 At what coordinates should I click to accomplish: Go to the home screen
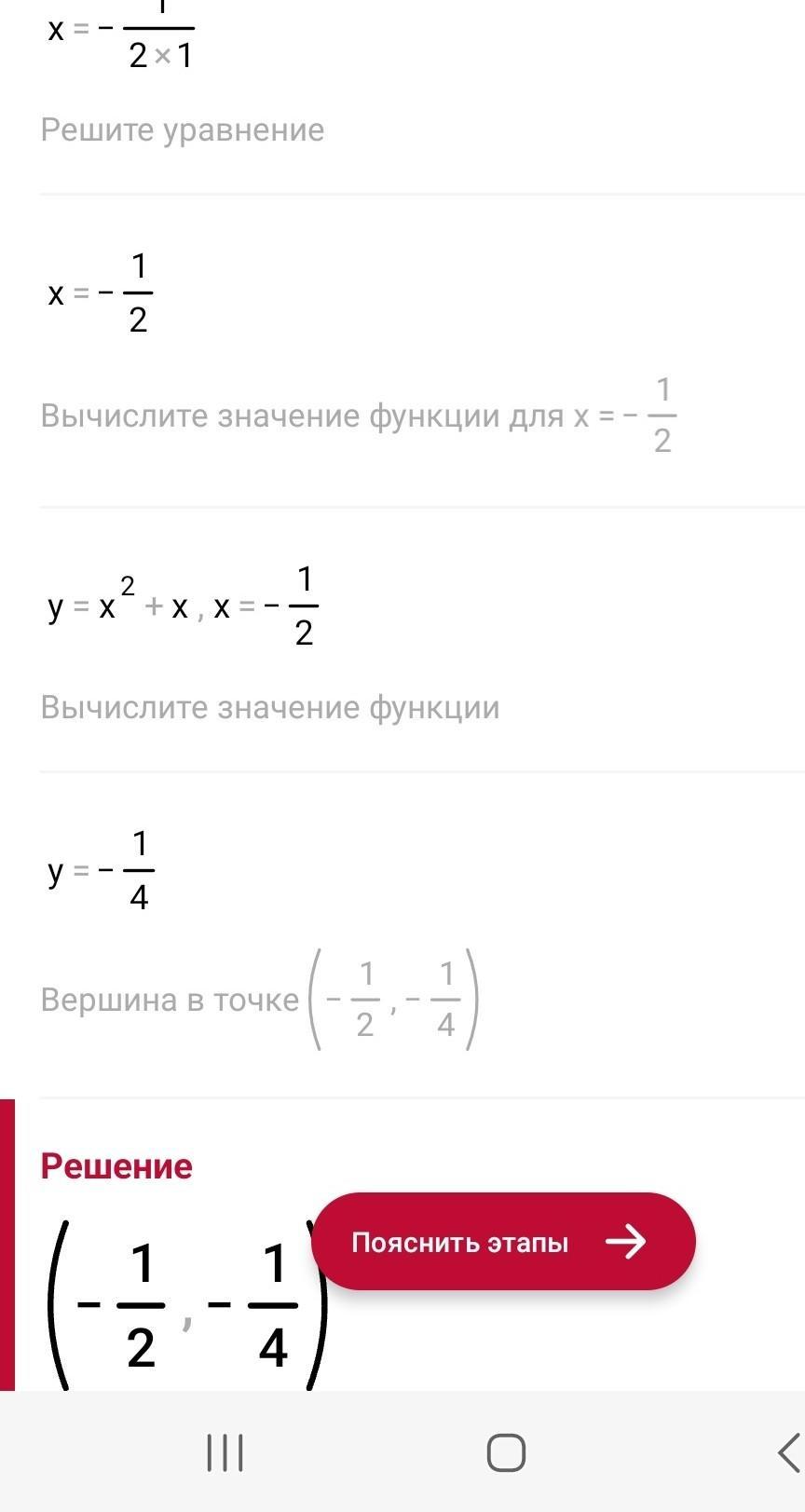[x=506, y=1452]
